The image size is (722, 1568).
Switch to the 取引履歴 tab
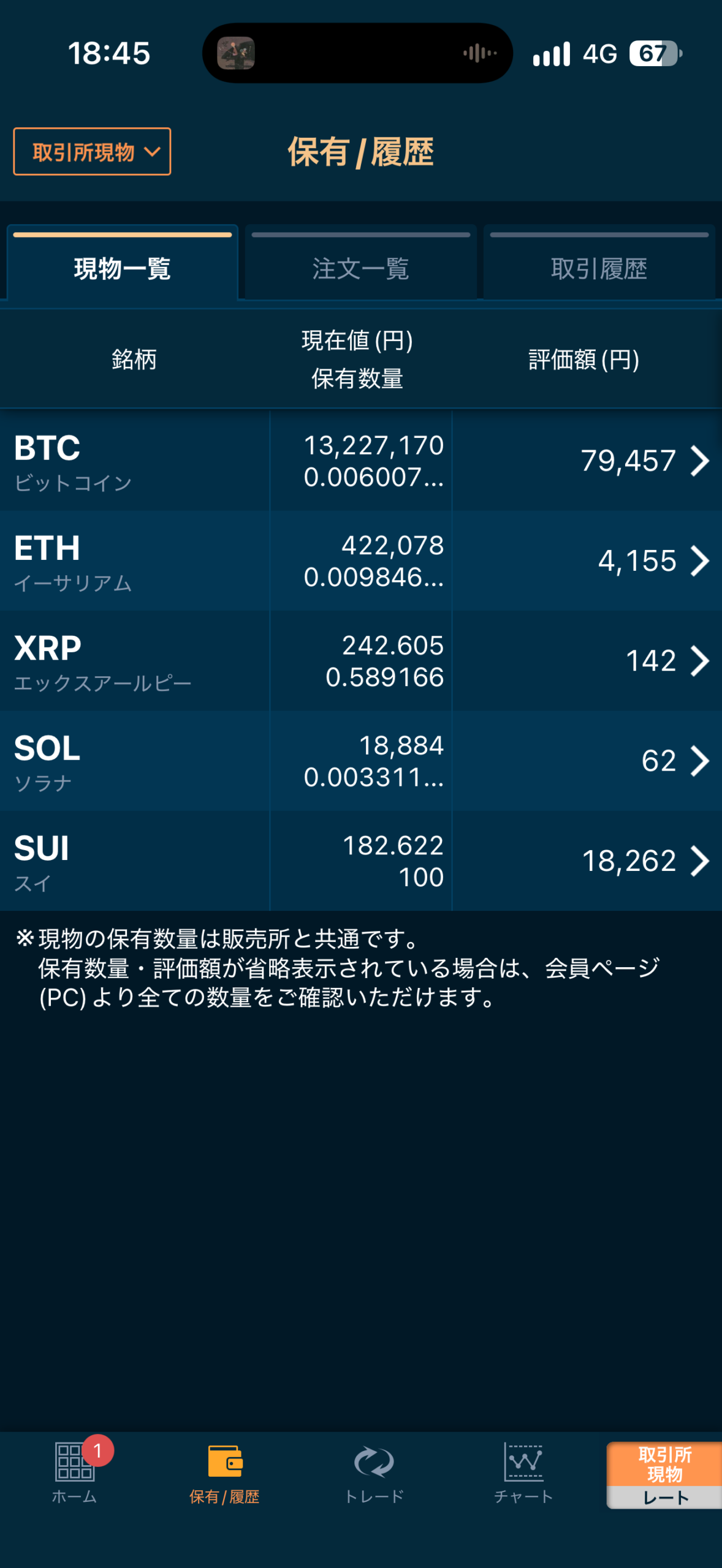pos(599,262)
